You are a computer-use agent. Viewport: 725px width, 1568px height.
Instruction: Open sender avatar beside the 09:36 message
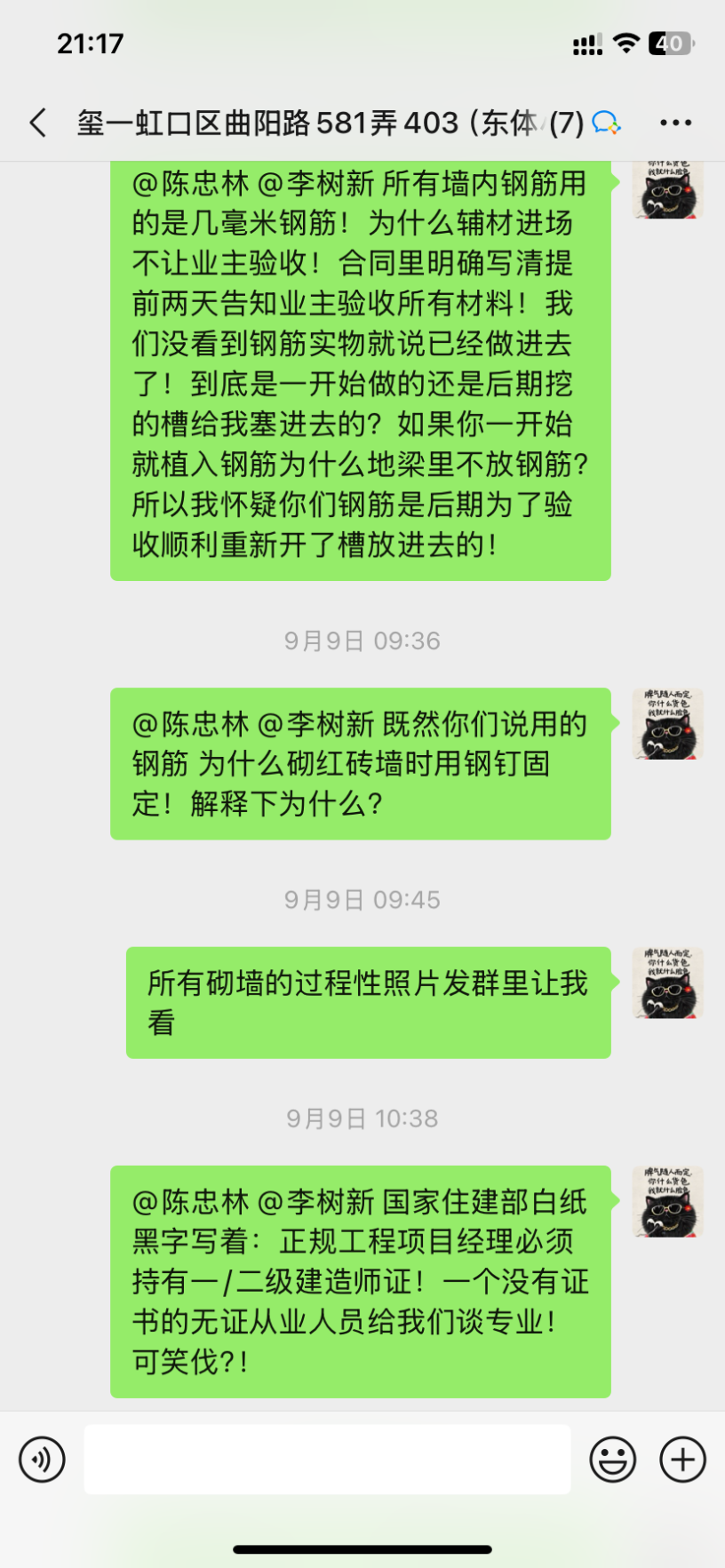667,723
